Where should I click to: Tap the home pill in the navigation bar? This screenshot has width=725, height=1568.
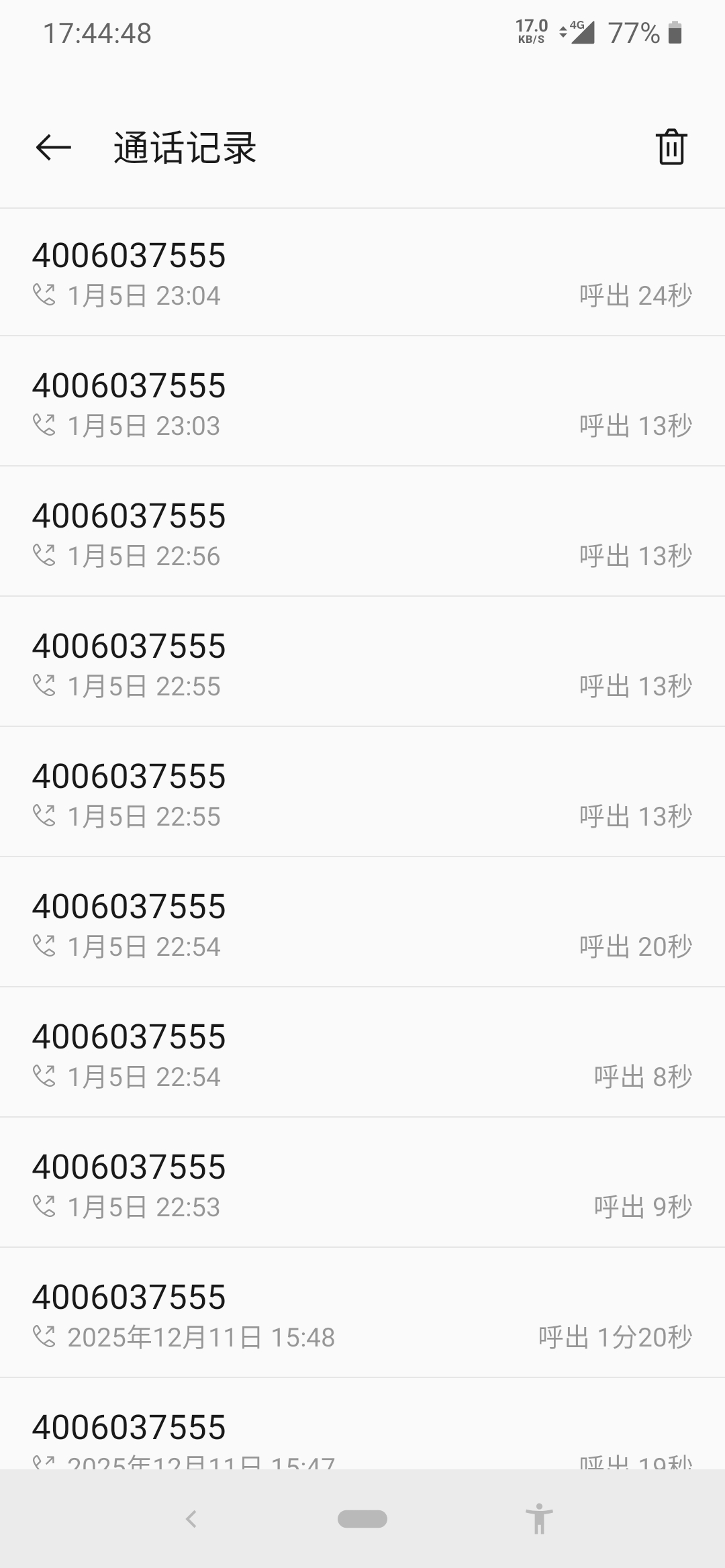click(x=362, y=1518)
